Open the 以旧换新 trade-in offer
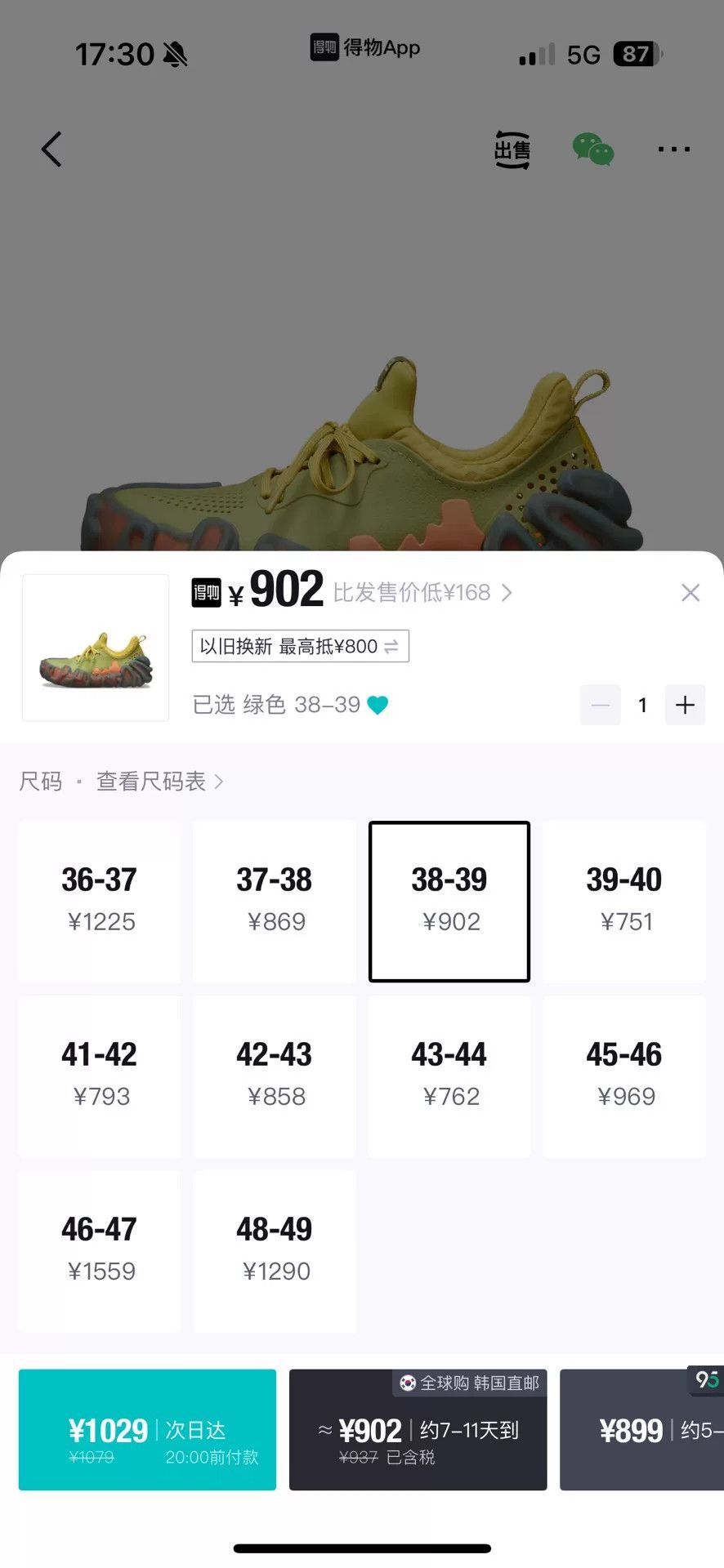The image size is (724, 1568). coord(300,646)
